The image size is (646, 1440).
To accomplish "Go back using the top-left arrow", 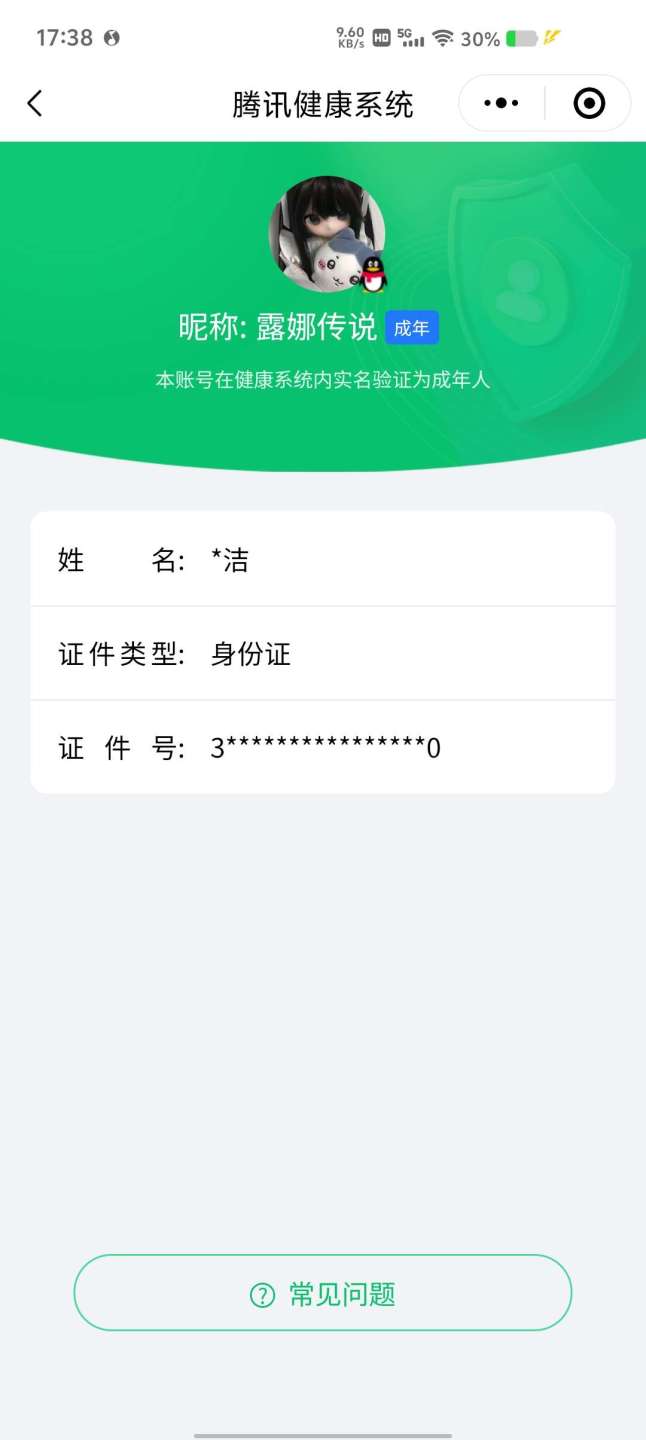I will tap(35, 103).
